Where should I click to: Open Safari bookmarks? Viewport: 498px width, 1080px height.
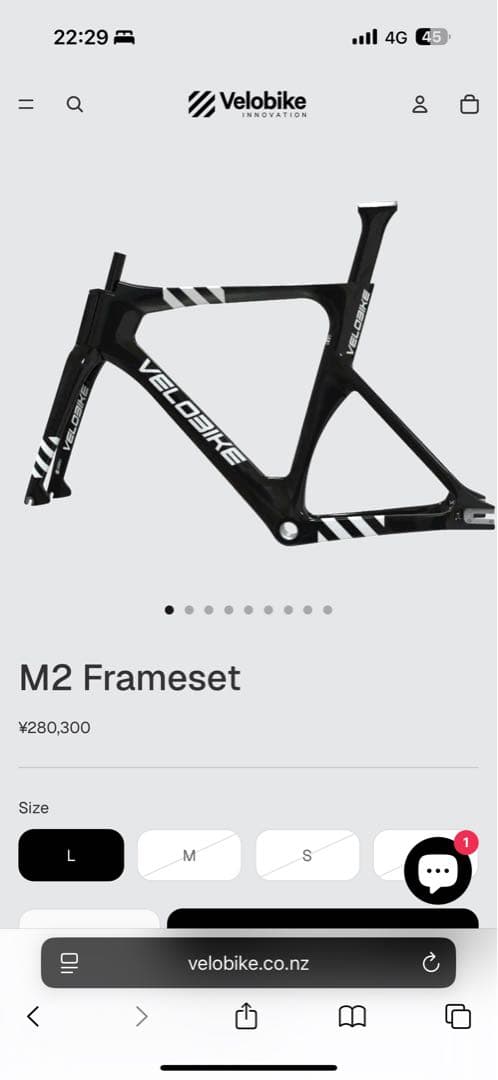coord(352,1016)
